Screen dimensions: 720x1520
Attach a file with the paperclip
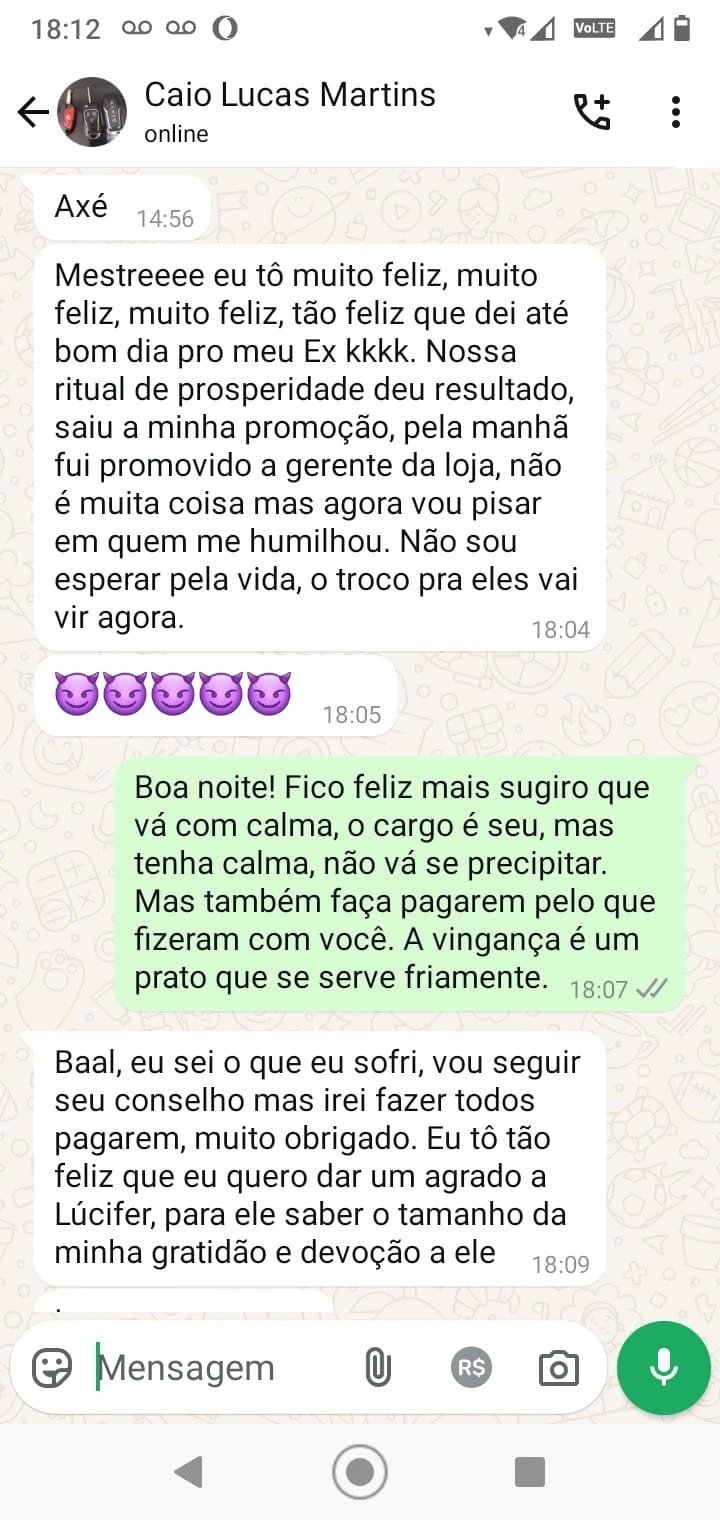pos(377,1367)
